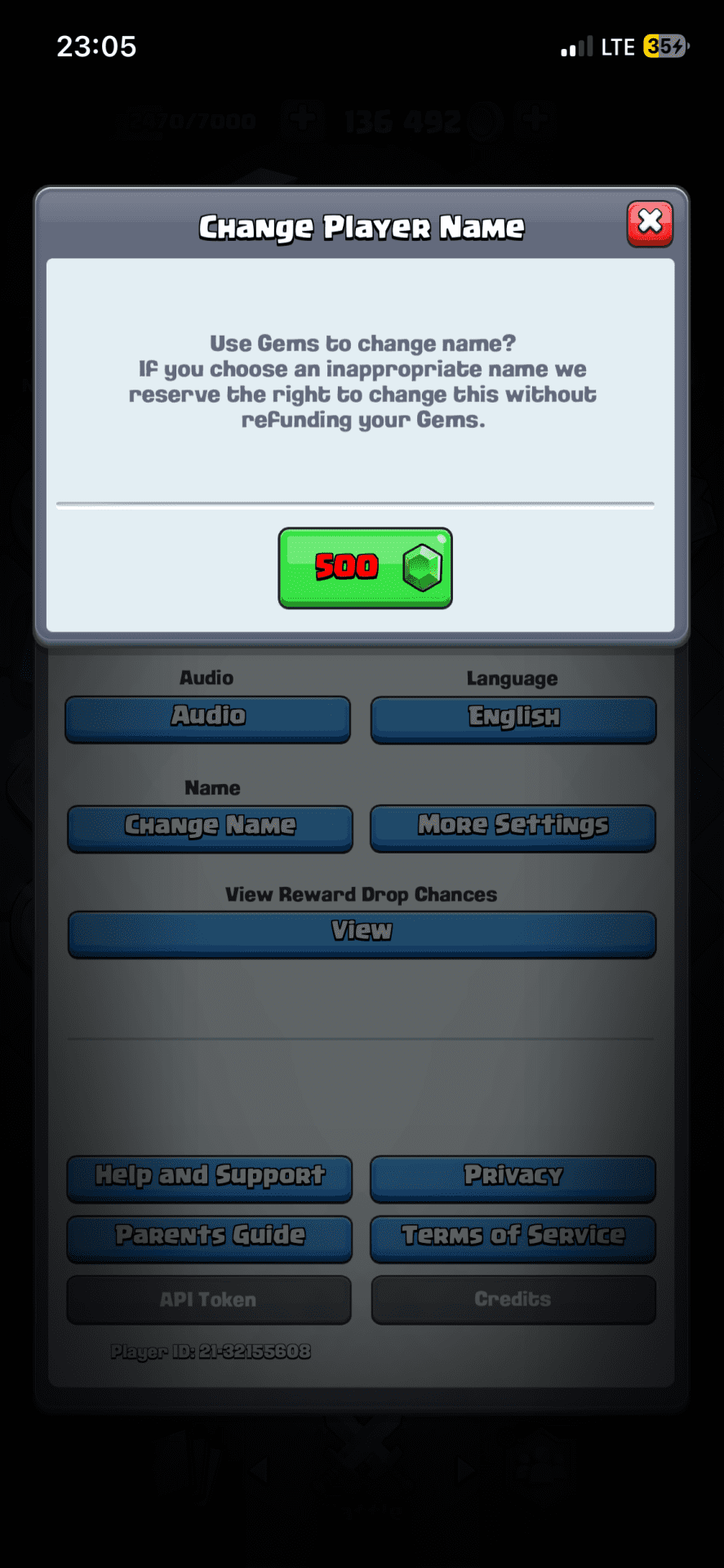This screenshot has height=1568, width=724.
Task: Close the Change Player Name dialog
Action: click(x=650, y=223)
